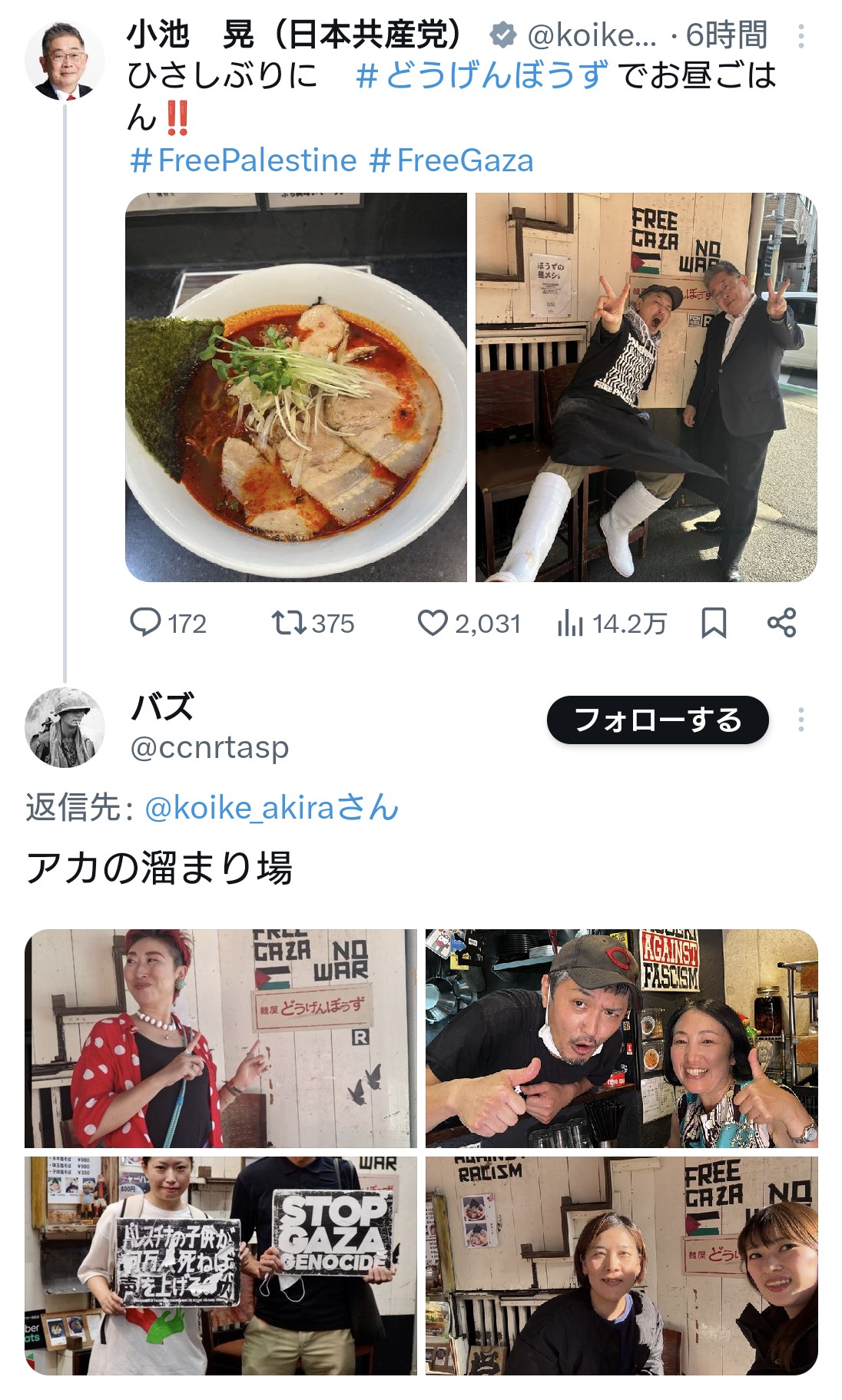
Task: View analytics for the 14.2万 views
Action: click(x=612, y=624)
